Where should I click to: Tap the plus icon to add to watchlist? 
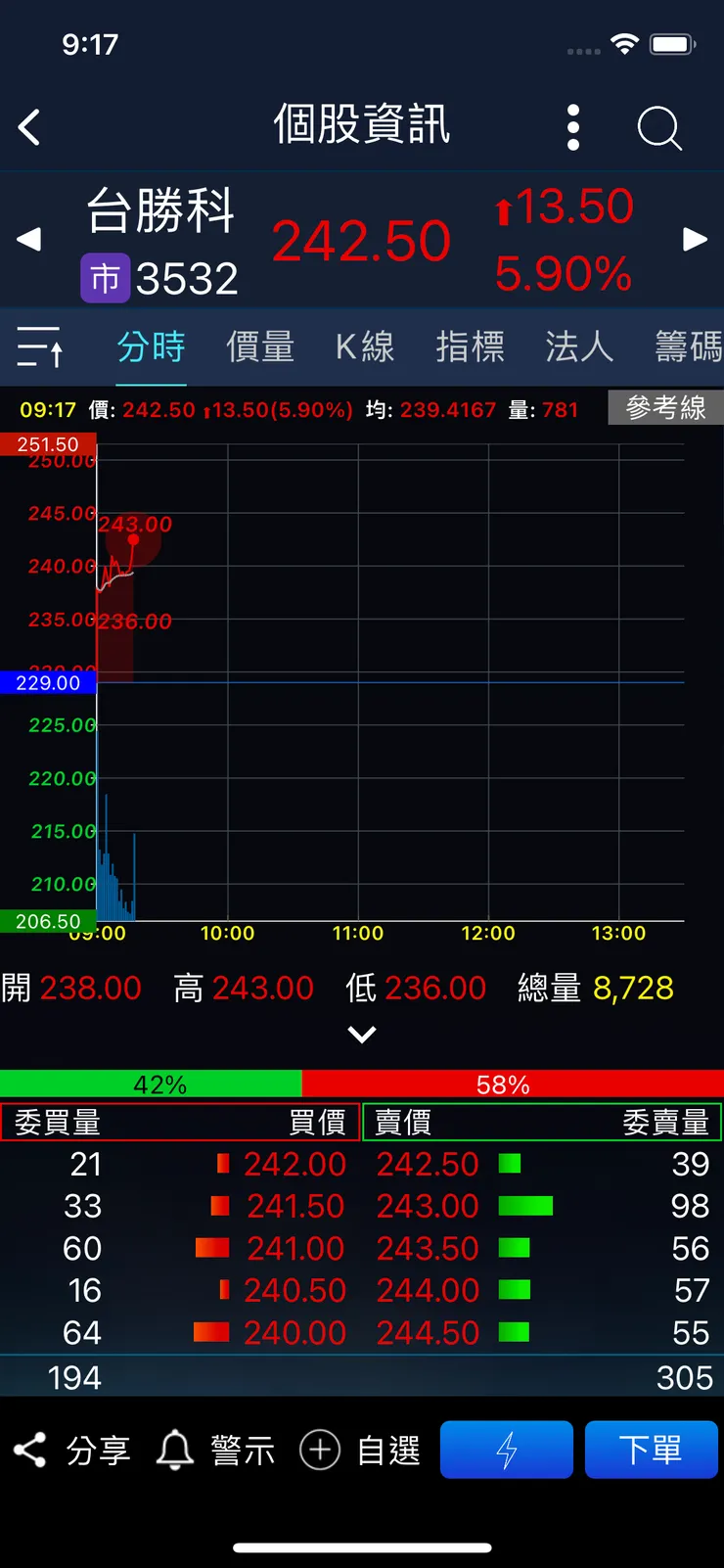pos(319,1450)
